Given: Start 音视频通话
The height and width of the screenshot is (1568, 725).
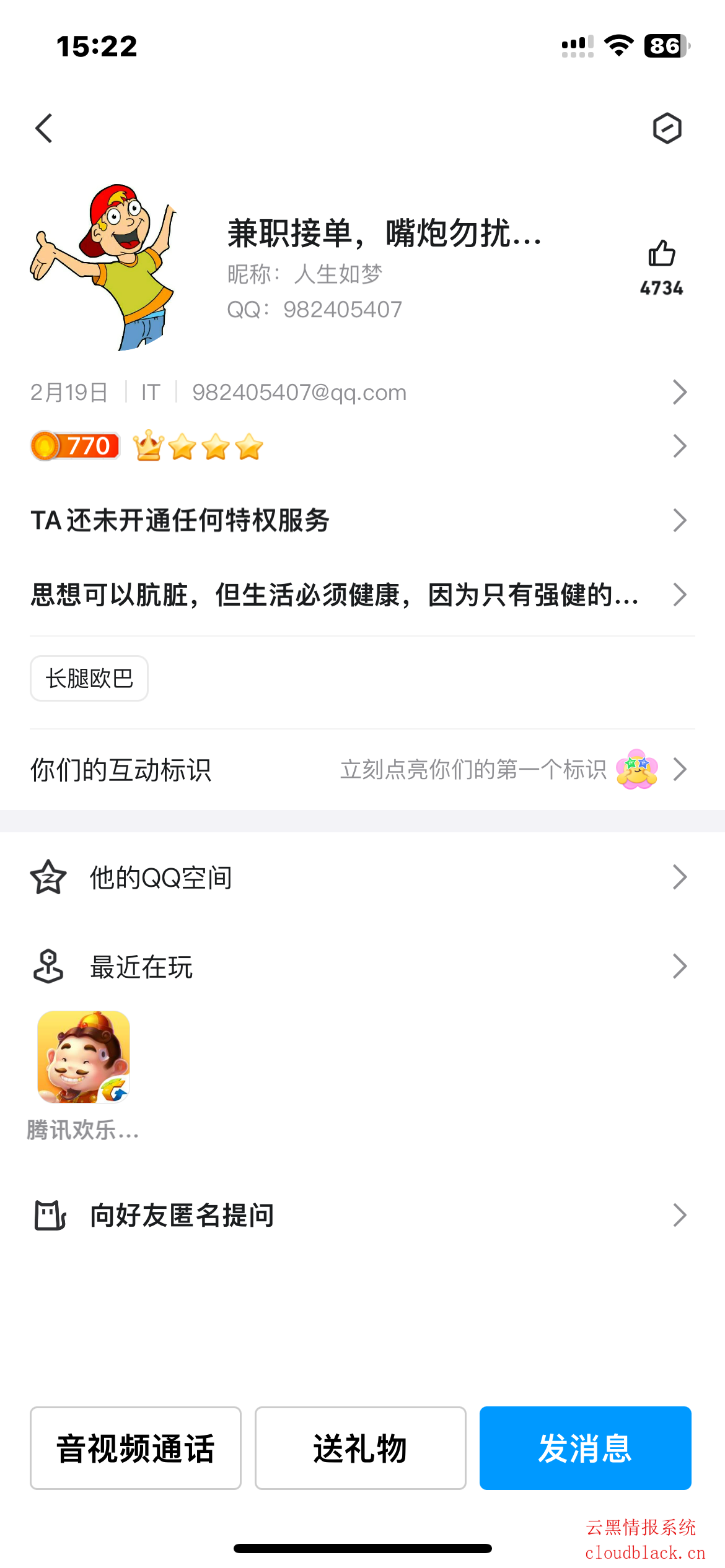Looking at the screenshot, I should tap(136, 1448).
